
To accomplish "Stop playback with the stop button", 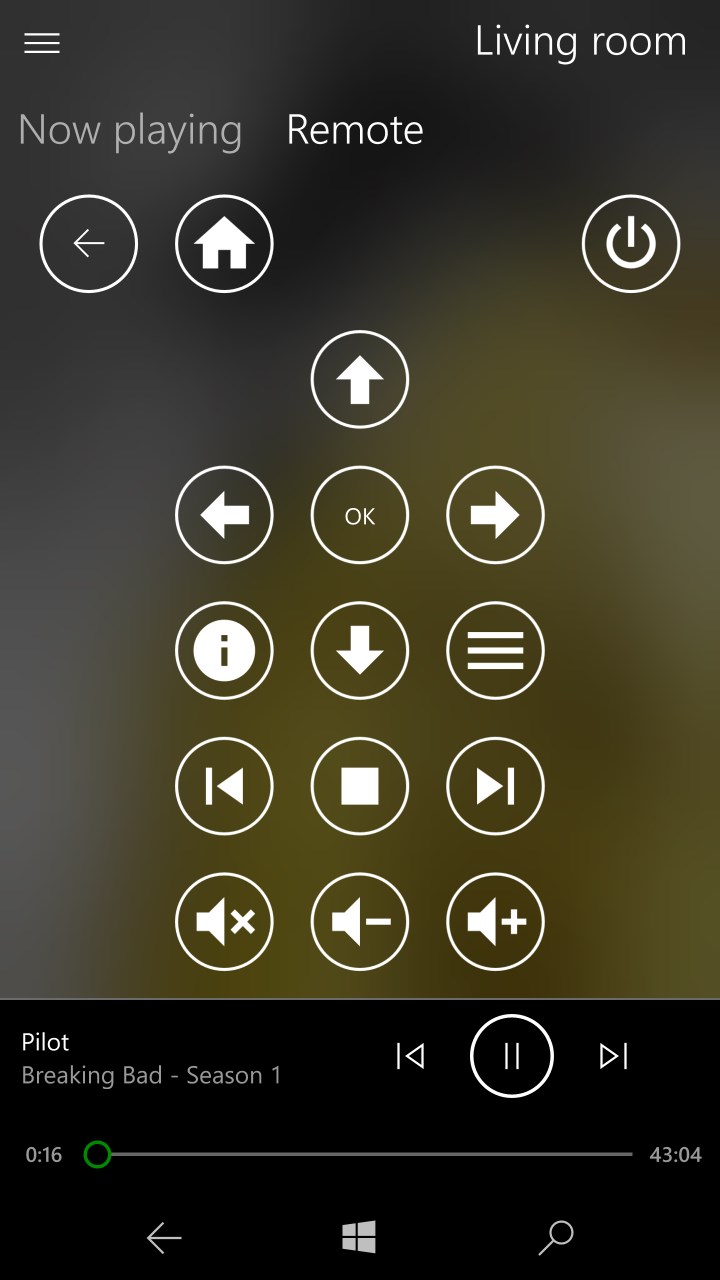I will [x=360, y=786].
